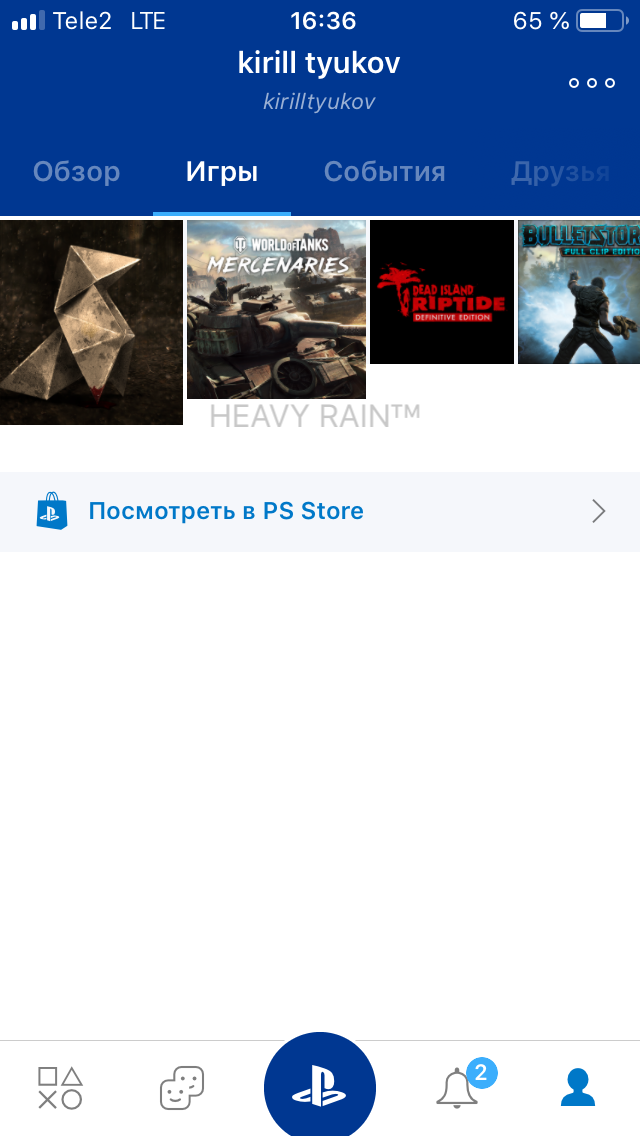Open the Bulletstorm game tile
This screenshot has height=1136, width=640.
[x=578, y=292]
